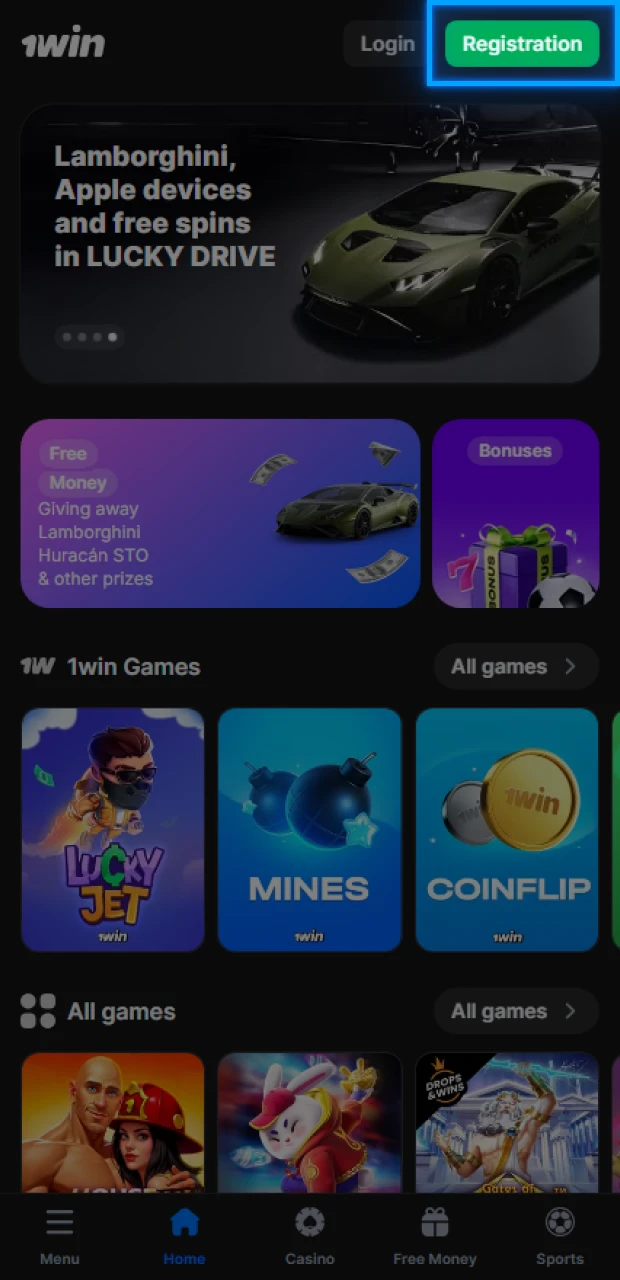View all games in 1win Games section
620x1280 pixels.
pyautogui.click(x=515, y=666)
